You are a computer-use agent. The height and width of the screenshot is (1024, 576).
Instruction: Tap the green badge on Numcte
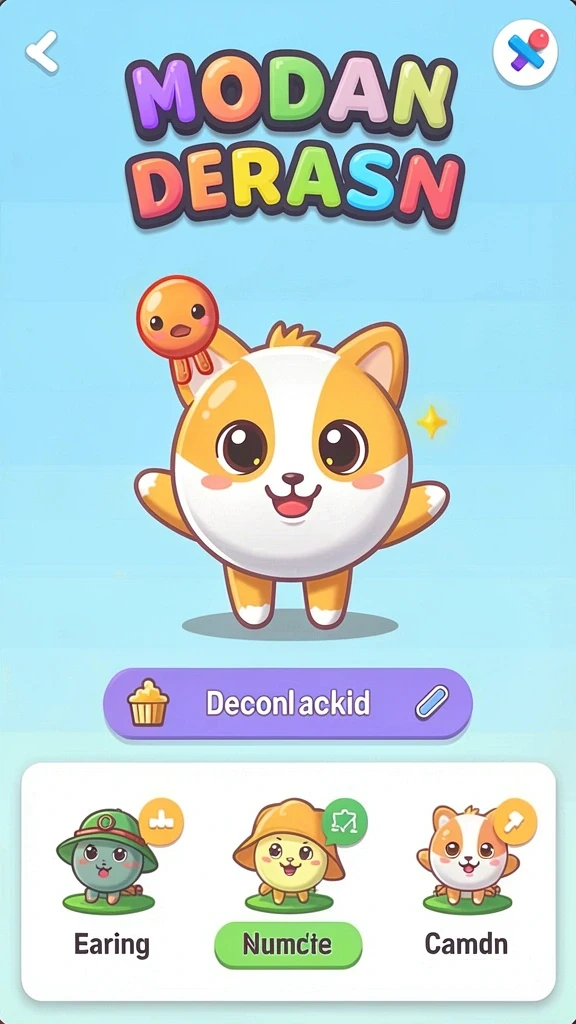(x=345, y=820)
